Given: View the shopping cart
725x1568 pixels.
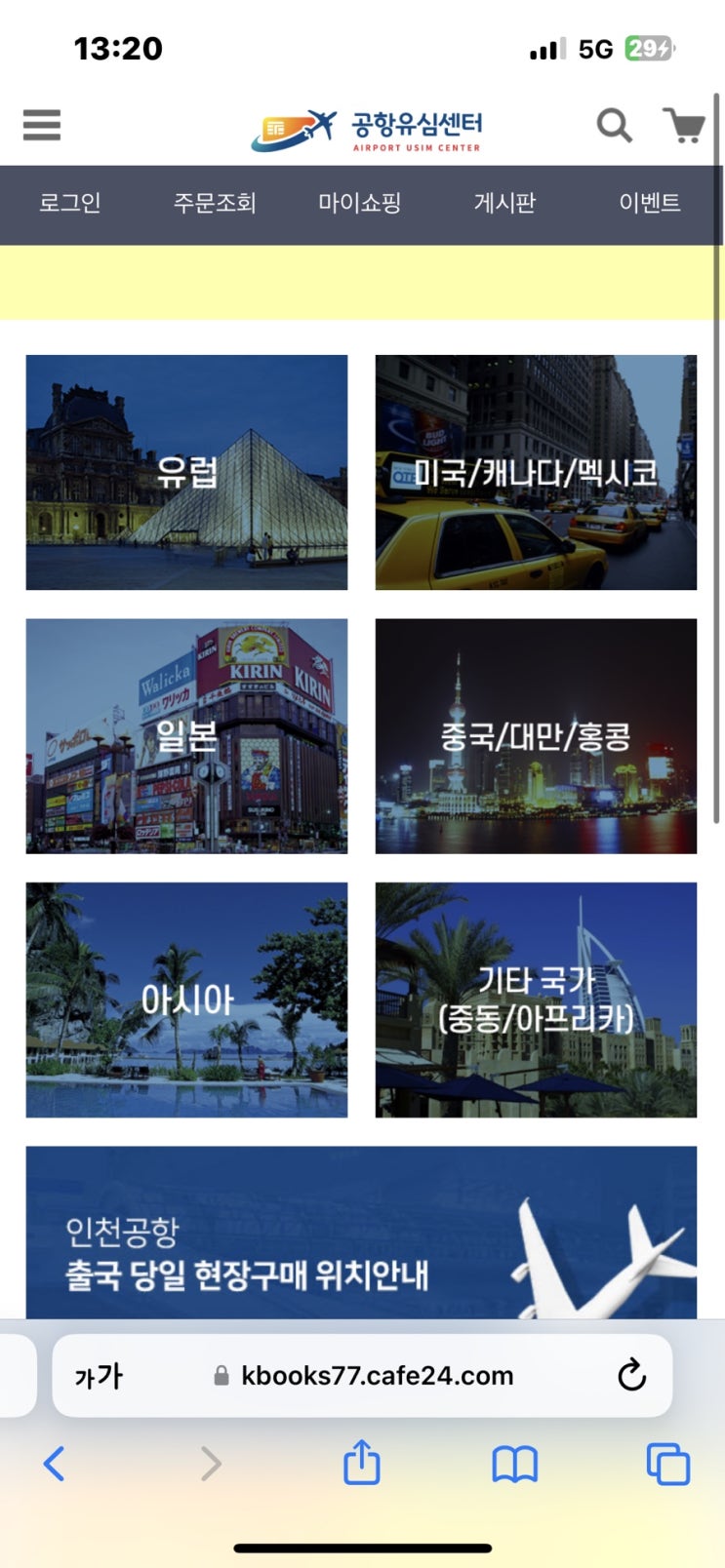Looking at the screenshot, I should click(684, 126).
